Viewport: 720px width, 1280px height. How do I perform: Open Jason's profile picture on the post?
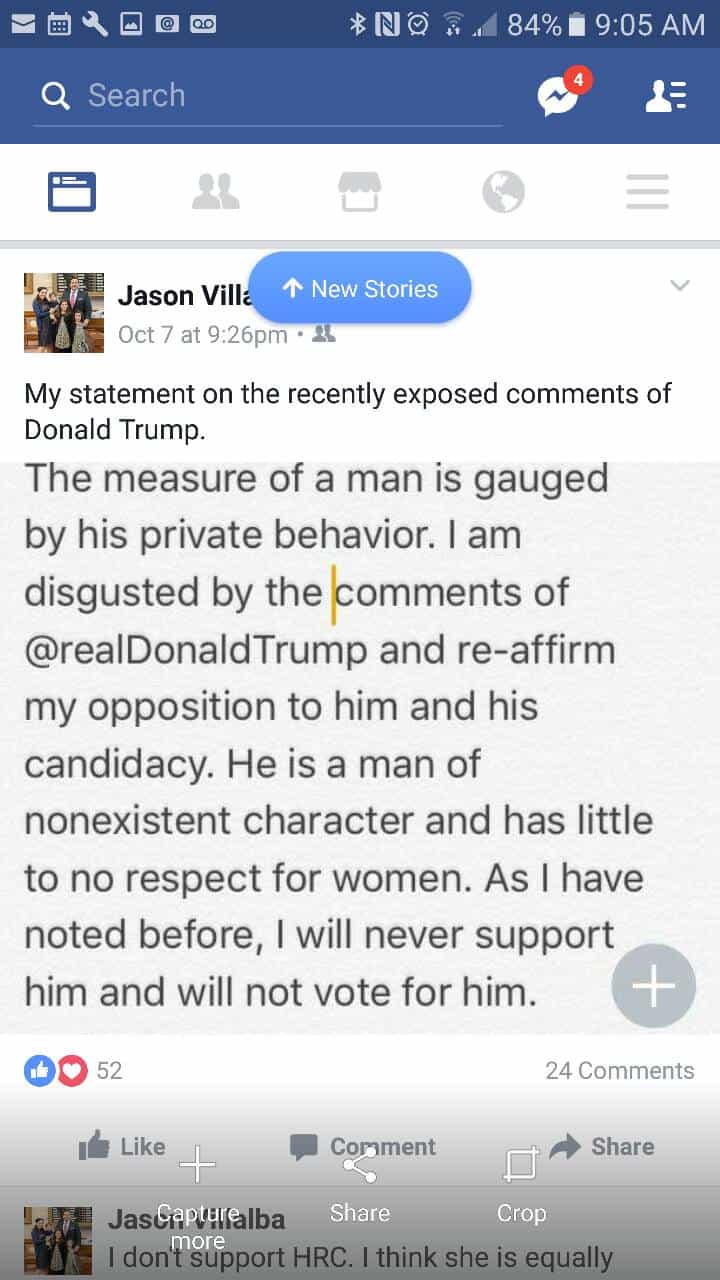pos(64,312)
